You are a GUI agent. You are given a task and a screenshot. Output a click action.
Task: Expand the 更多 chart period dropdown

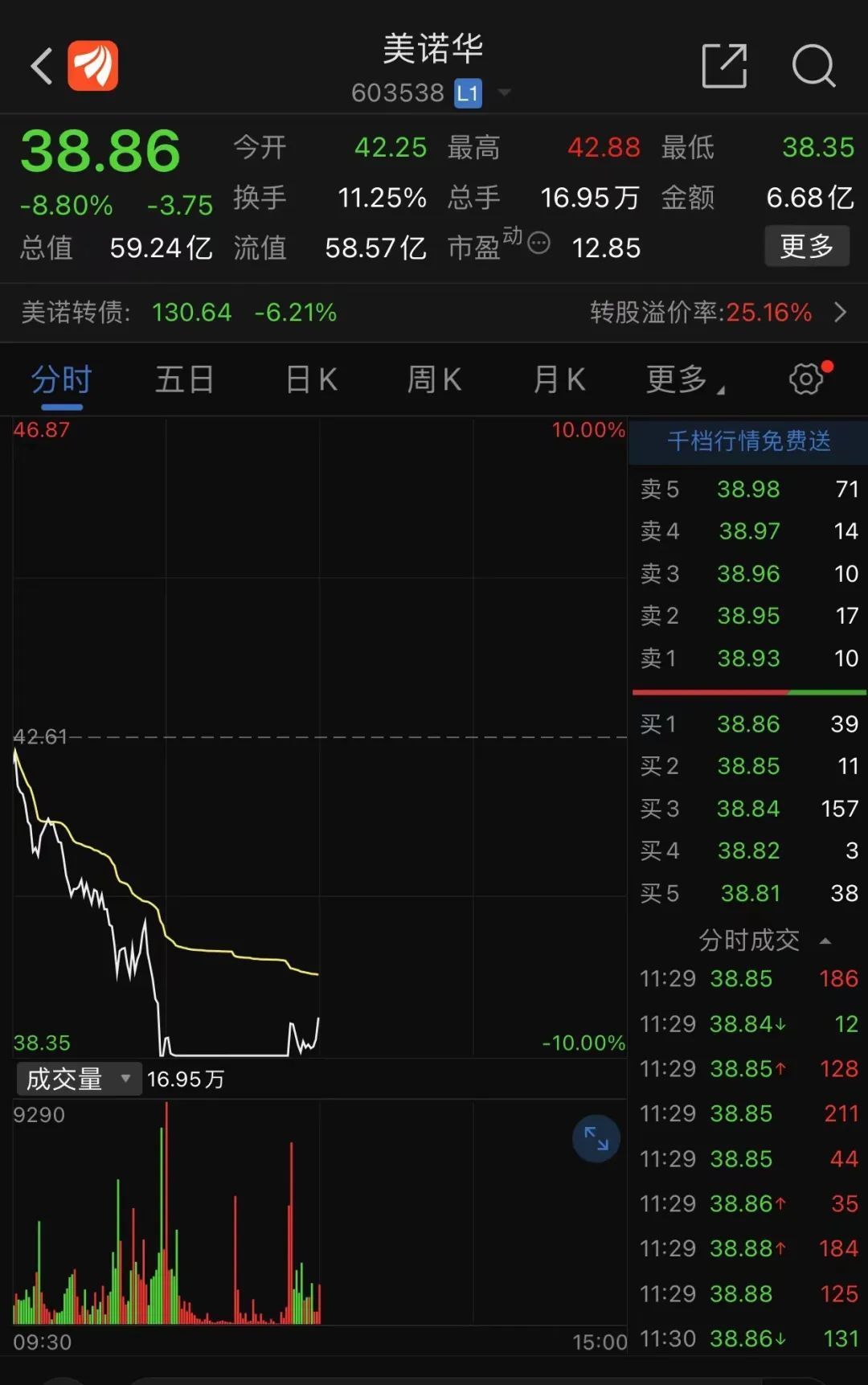(684, 379)
